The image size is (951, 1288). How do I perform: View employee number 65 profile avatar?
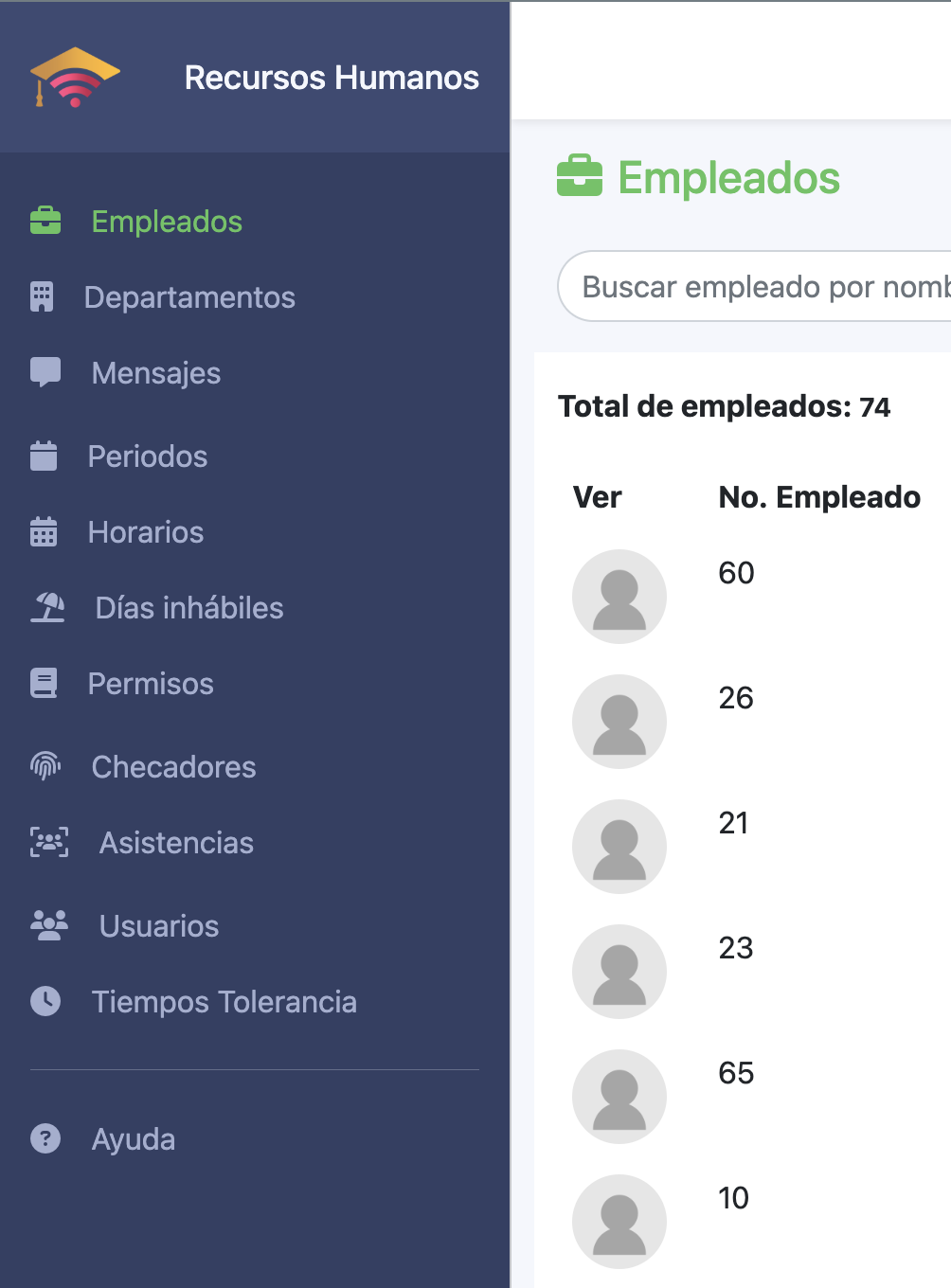(x=619, y=1097)
